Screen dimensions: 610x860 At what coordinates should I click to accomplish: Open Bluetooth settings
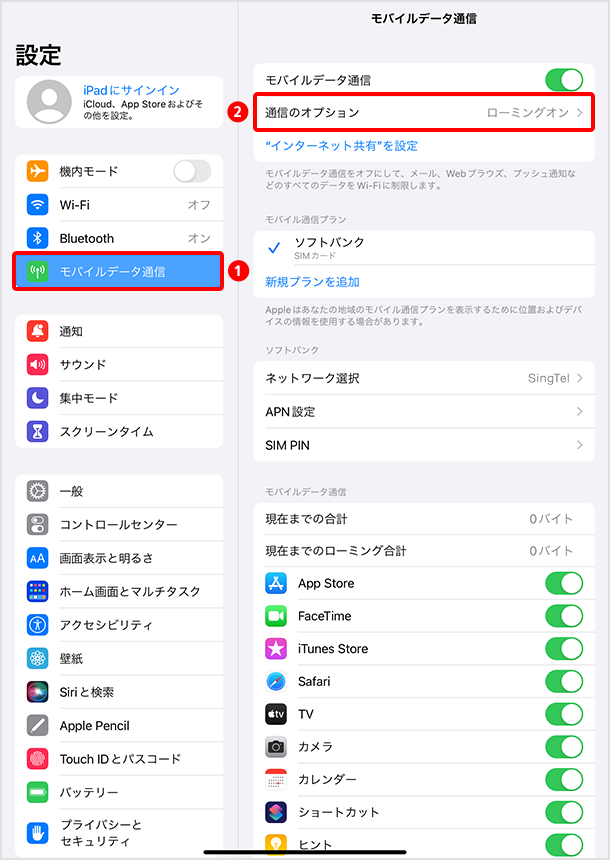[119, 238]
